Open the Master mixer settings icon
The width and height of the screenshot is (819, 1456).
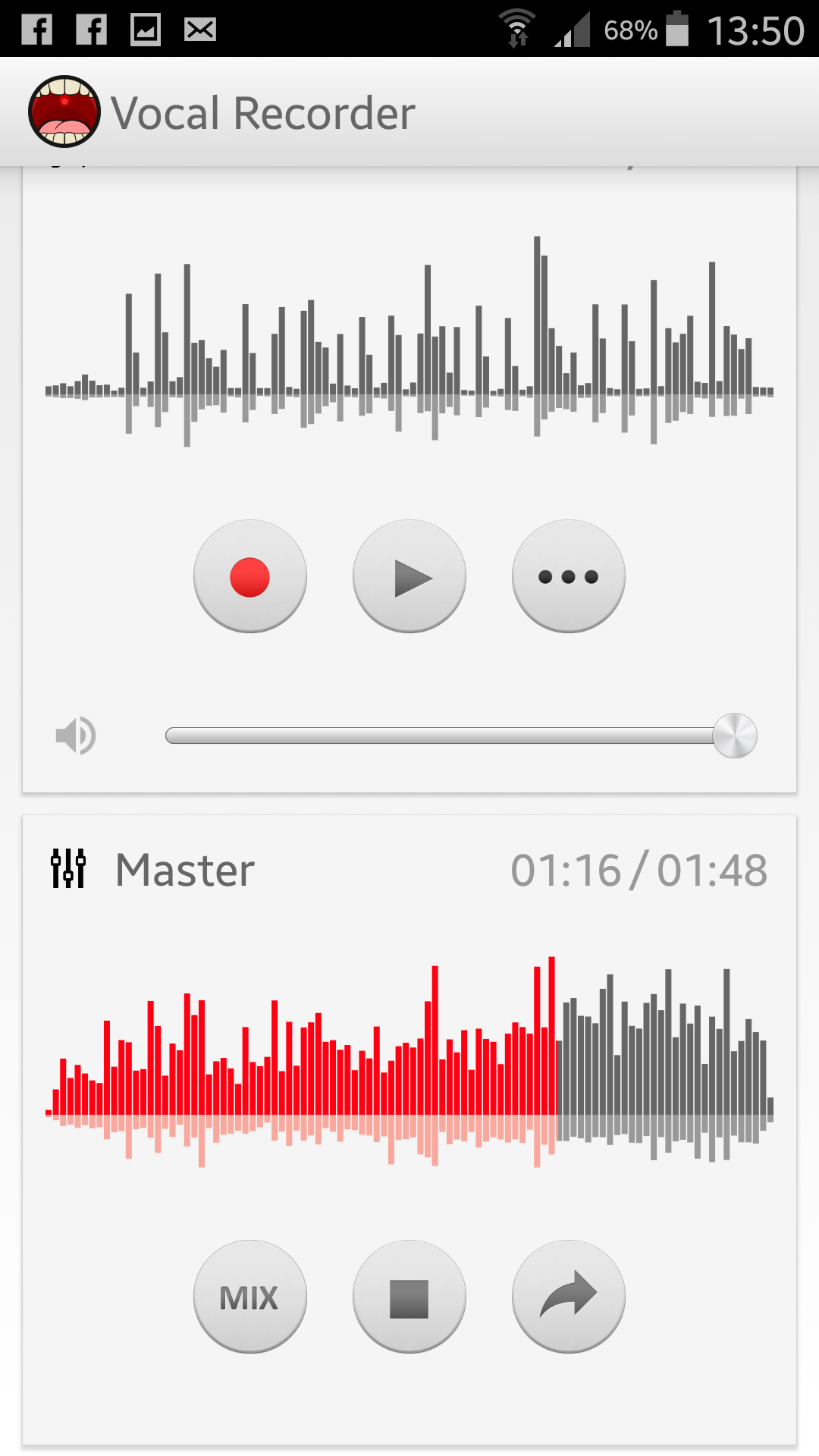coord(69,870)
